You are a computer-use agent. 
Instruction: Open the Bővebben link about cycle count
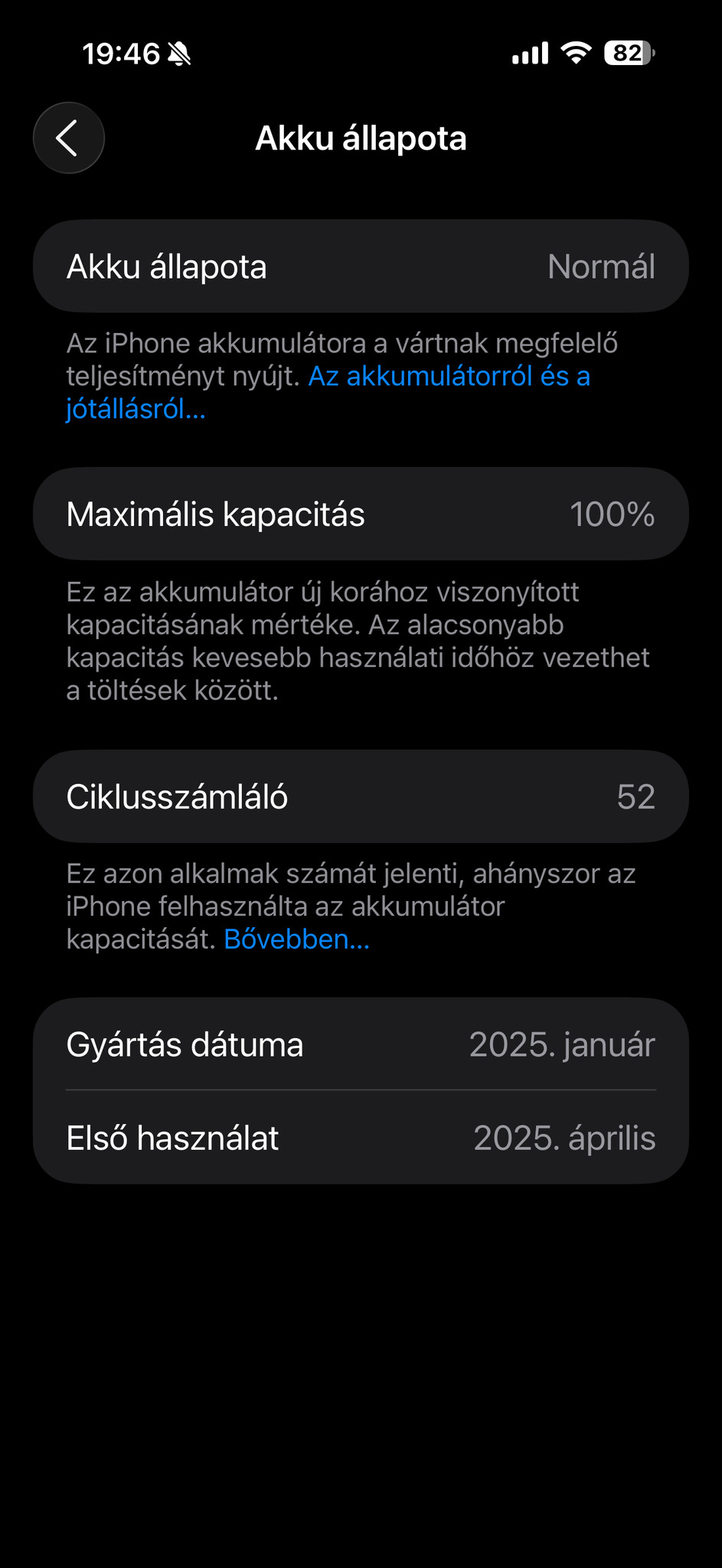tap(296, 939)
